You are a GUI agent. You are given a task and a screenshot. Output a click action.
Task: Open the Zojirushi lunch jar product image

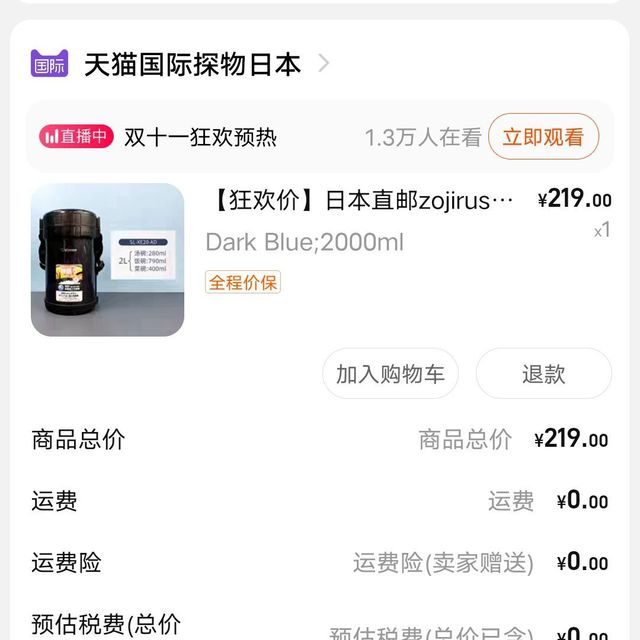pos(108,260)
